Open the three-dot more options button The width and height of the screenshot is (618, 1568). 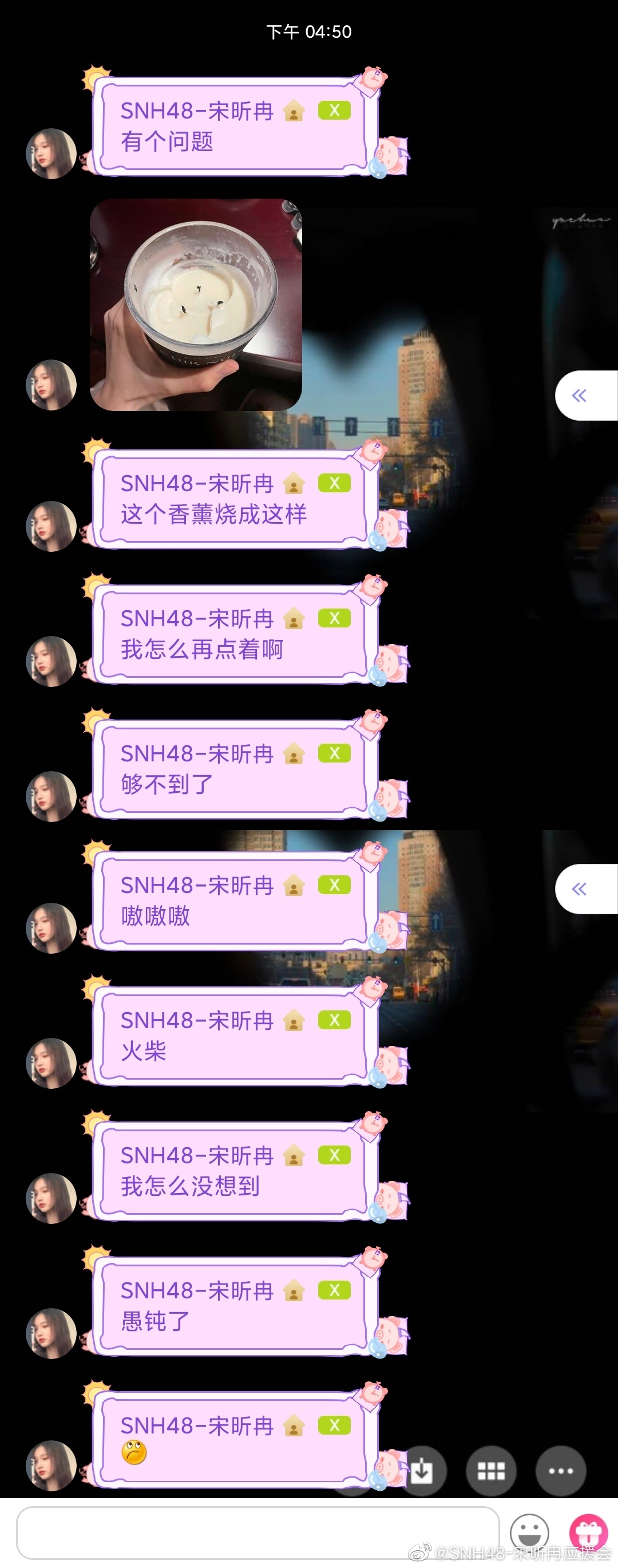pos(560,1471)
